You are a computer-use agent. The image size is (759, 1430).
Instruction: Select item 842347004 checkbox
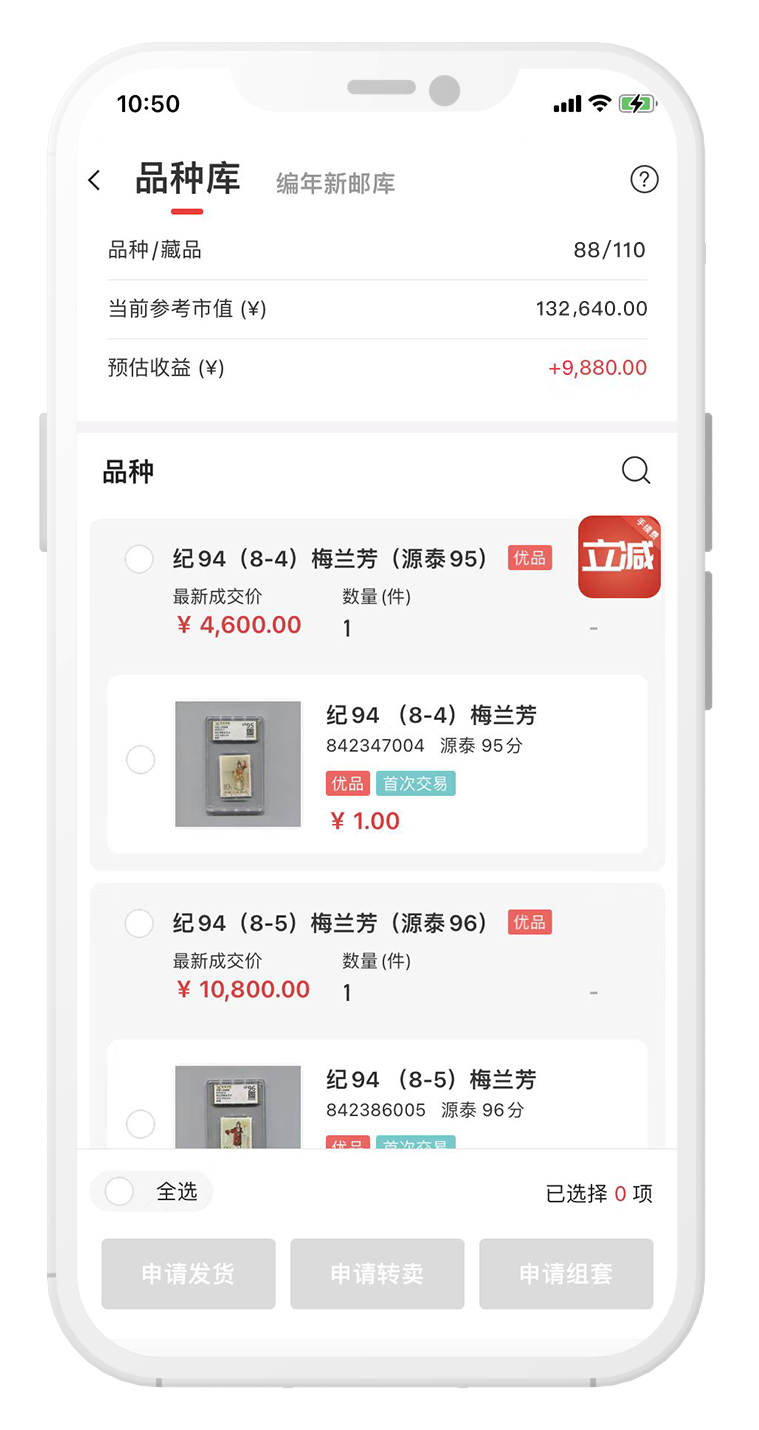pos(140,760)
